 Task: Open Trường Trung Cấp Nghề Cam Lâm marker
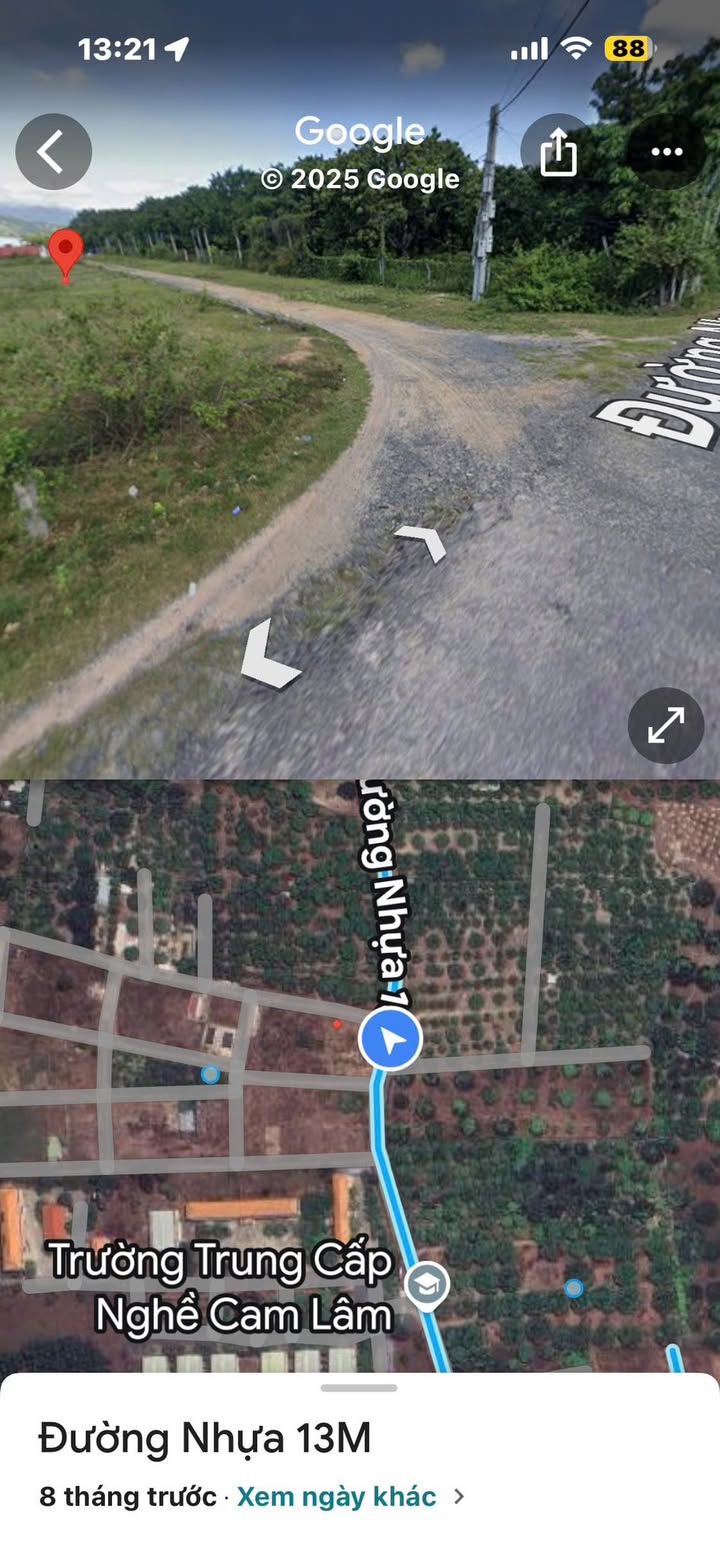(x=427, y=1286)
